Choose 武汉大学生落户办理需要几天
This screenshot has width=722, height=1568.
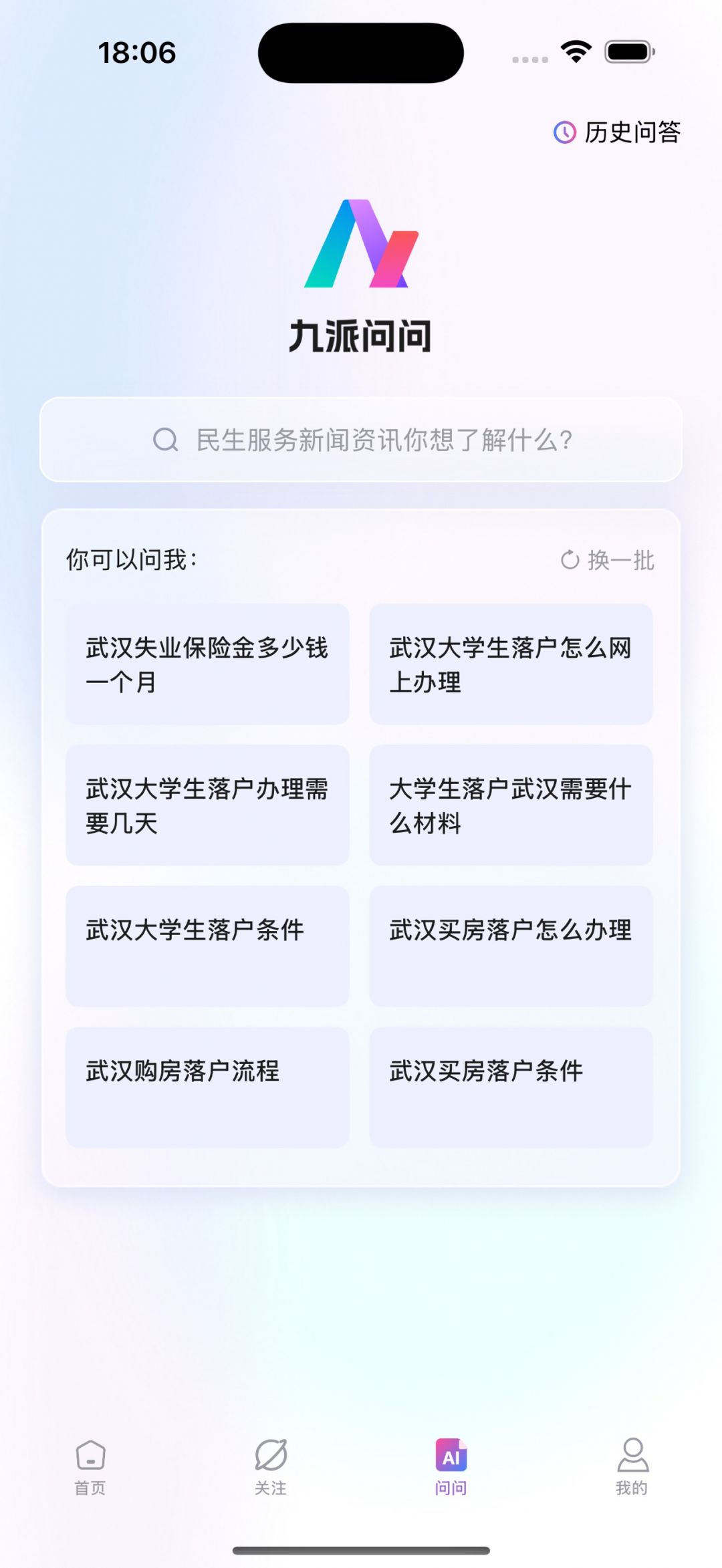tap(207, 805)
